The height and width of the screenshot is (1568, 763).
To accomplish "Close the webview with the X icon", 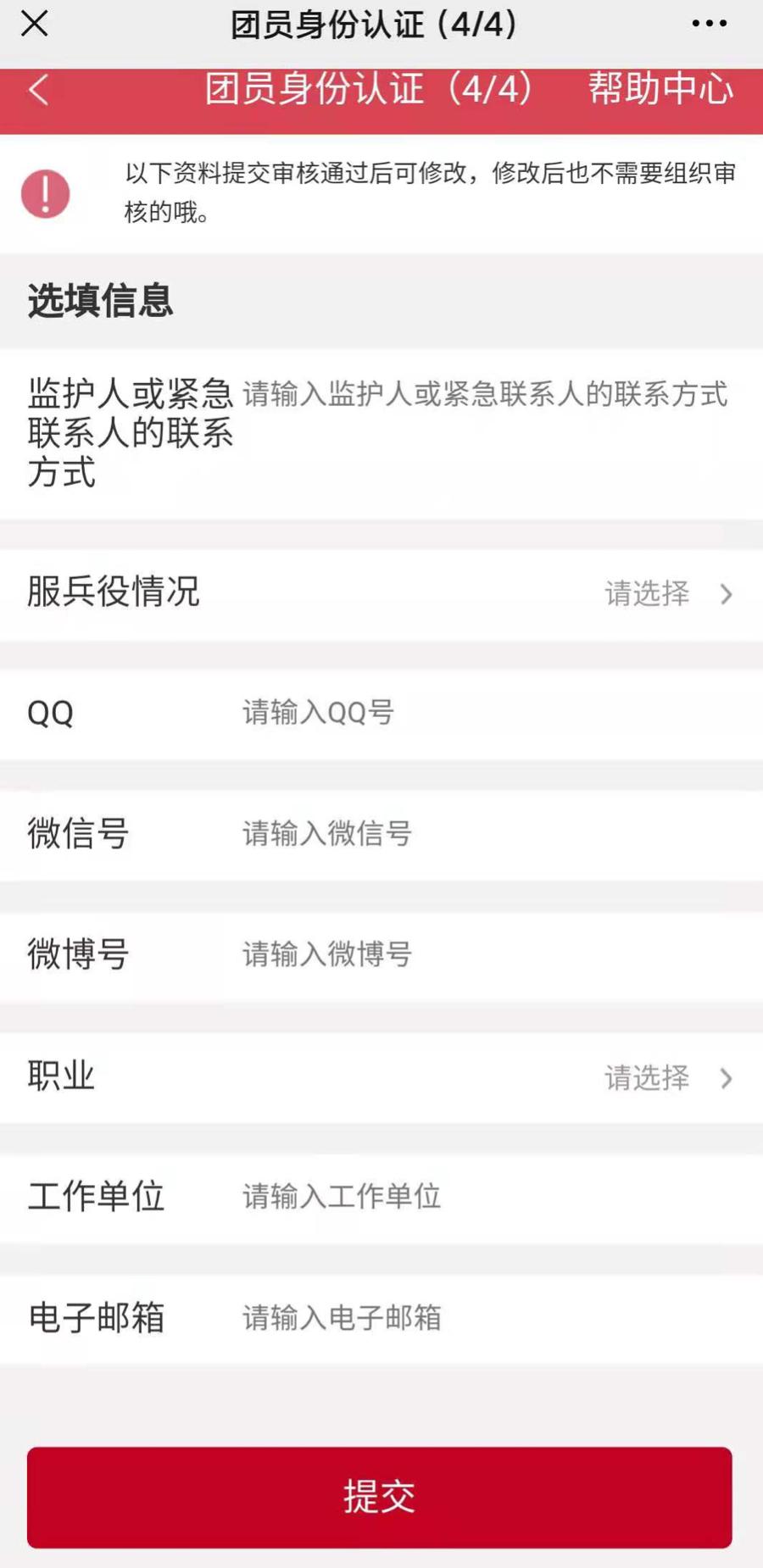I will pos(35,24).
